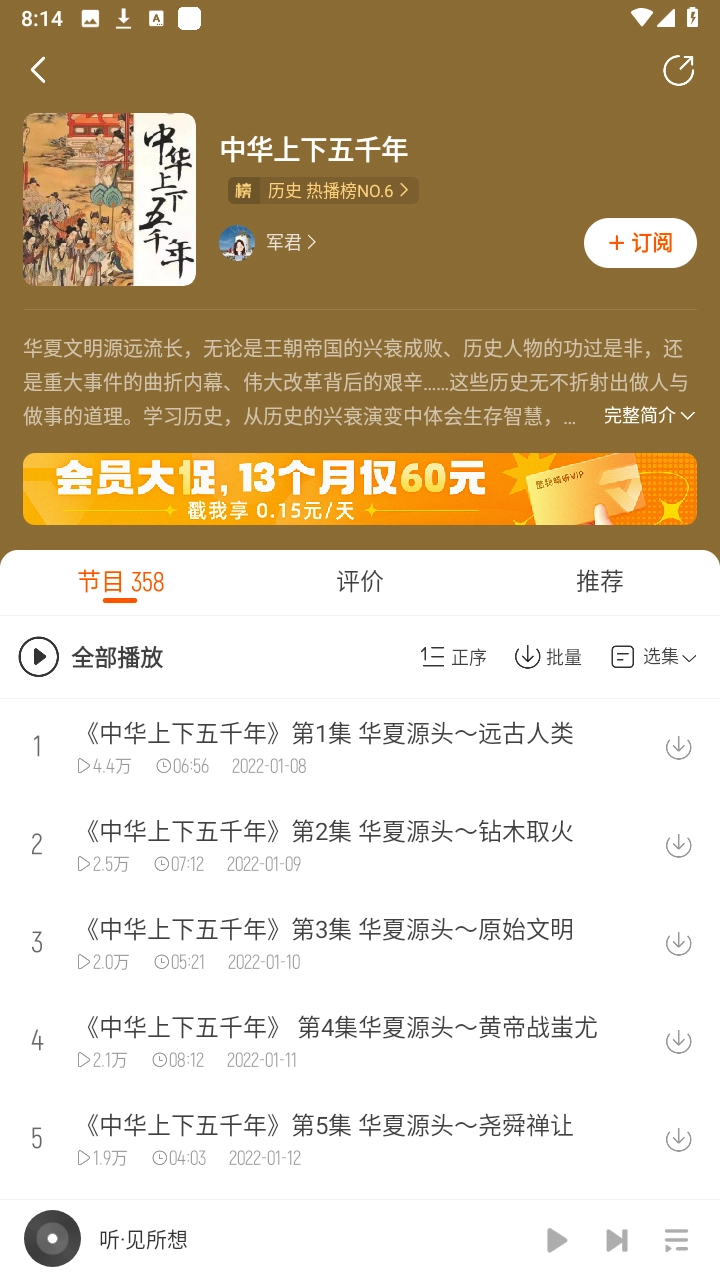
Task: Download episode 第2集 钻木取火
Action: [x=678, y=845]
